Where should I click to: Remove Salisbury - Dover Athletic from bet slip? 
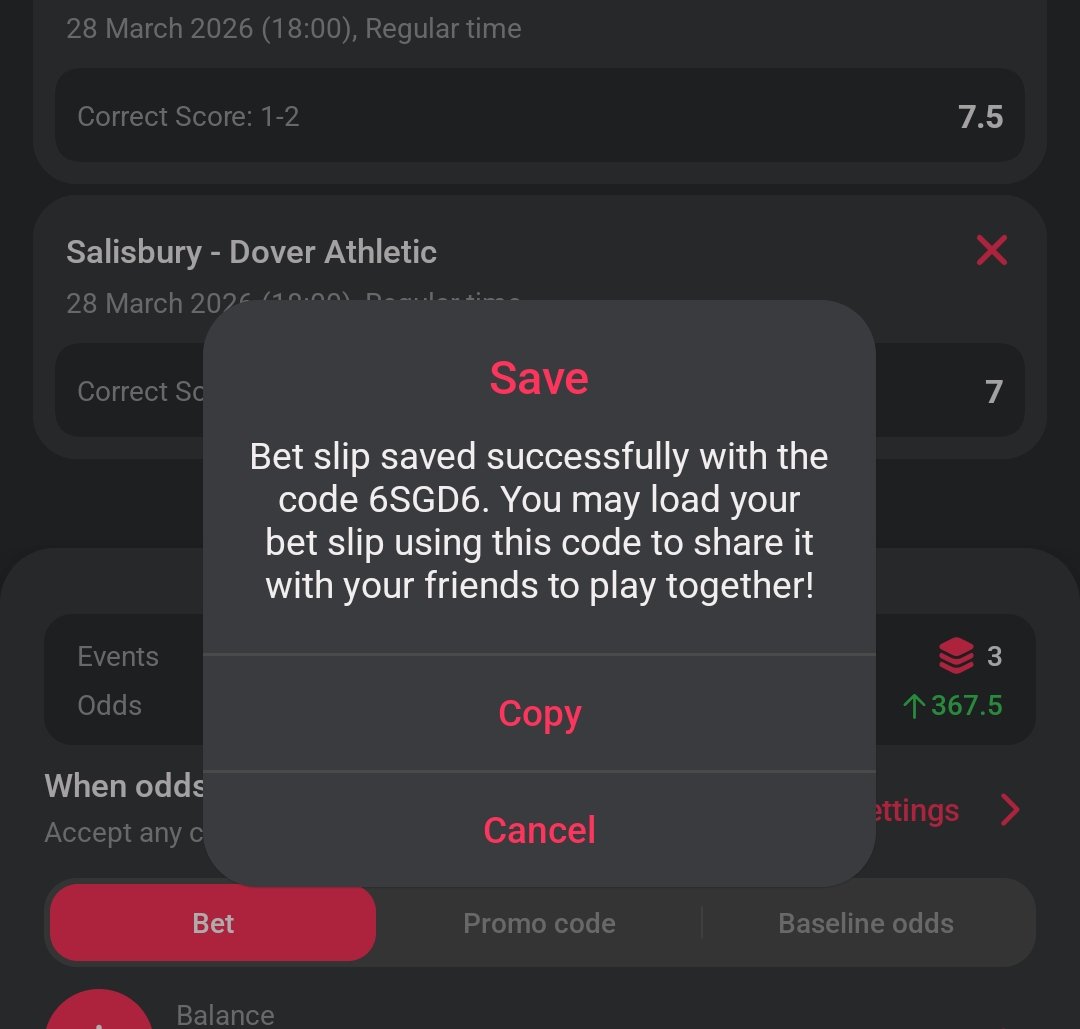point(991,250)
